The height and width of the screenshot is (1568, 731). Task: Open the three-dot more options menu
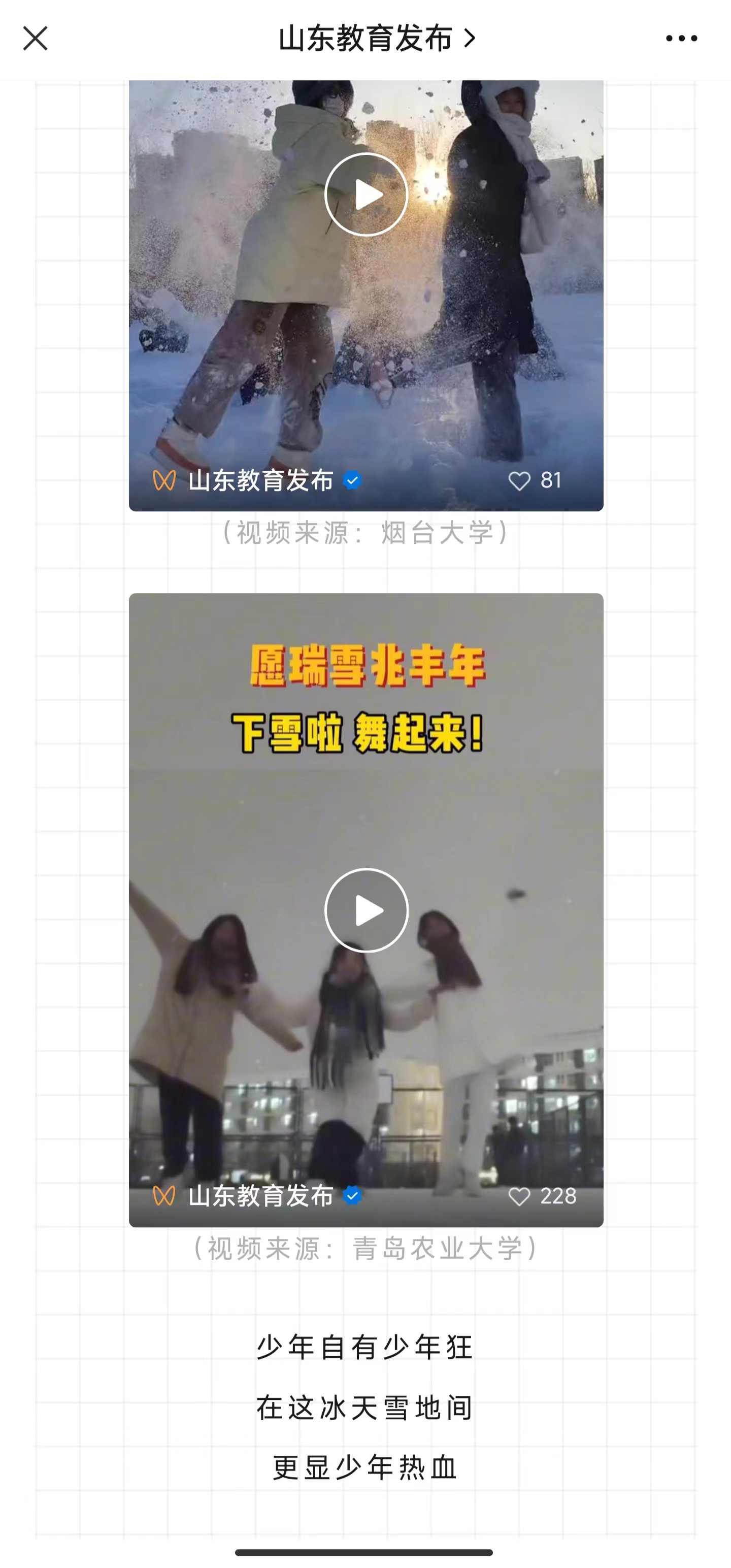681,39
